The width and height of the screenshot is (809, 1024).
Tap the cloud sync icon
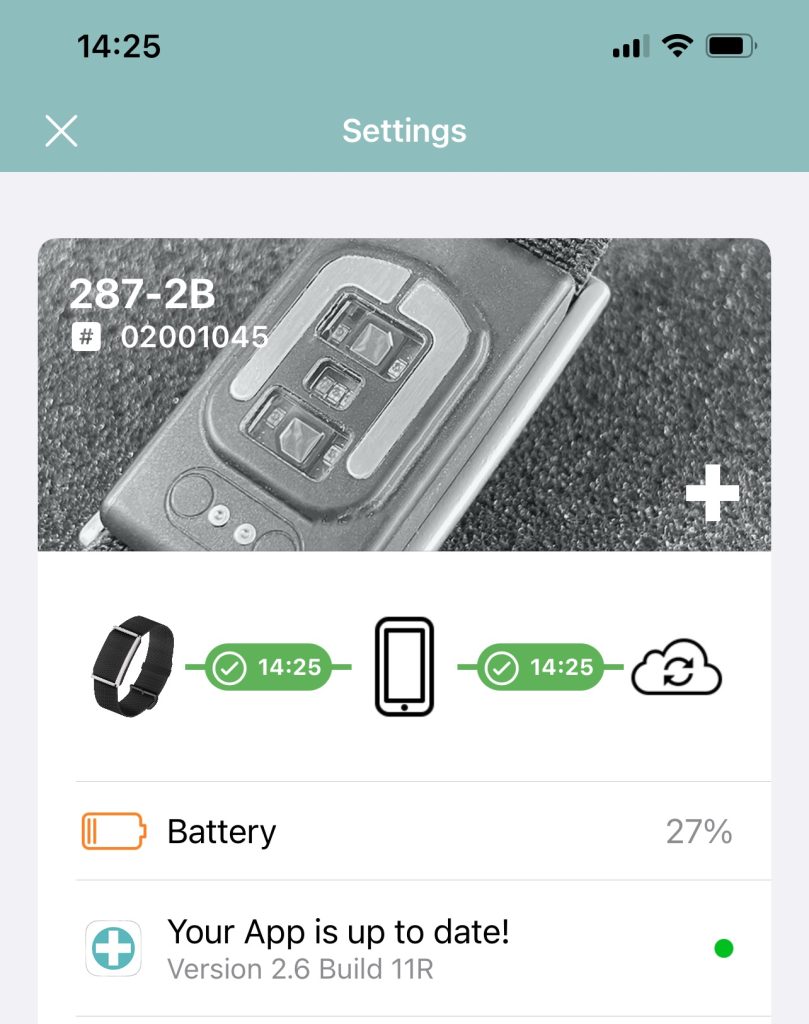point(676,668)
